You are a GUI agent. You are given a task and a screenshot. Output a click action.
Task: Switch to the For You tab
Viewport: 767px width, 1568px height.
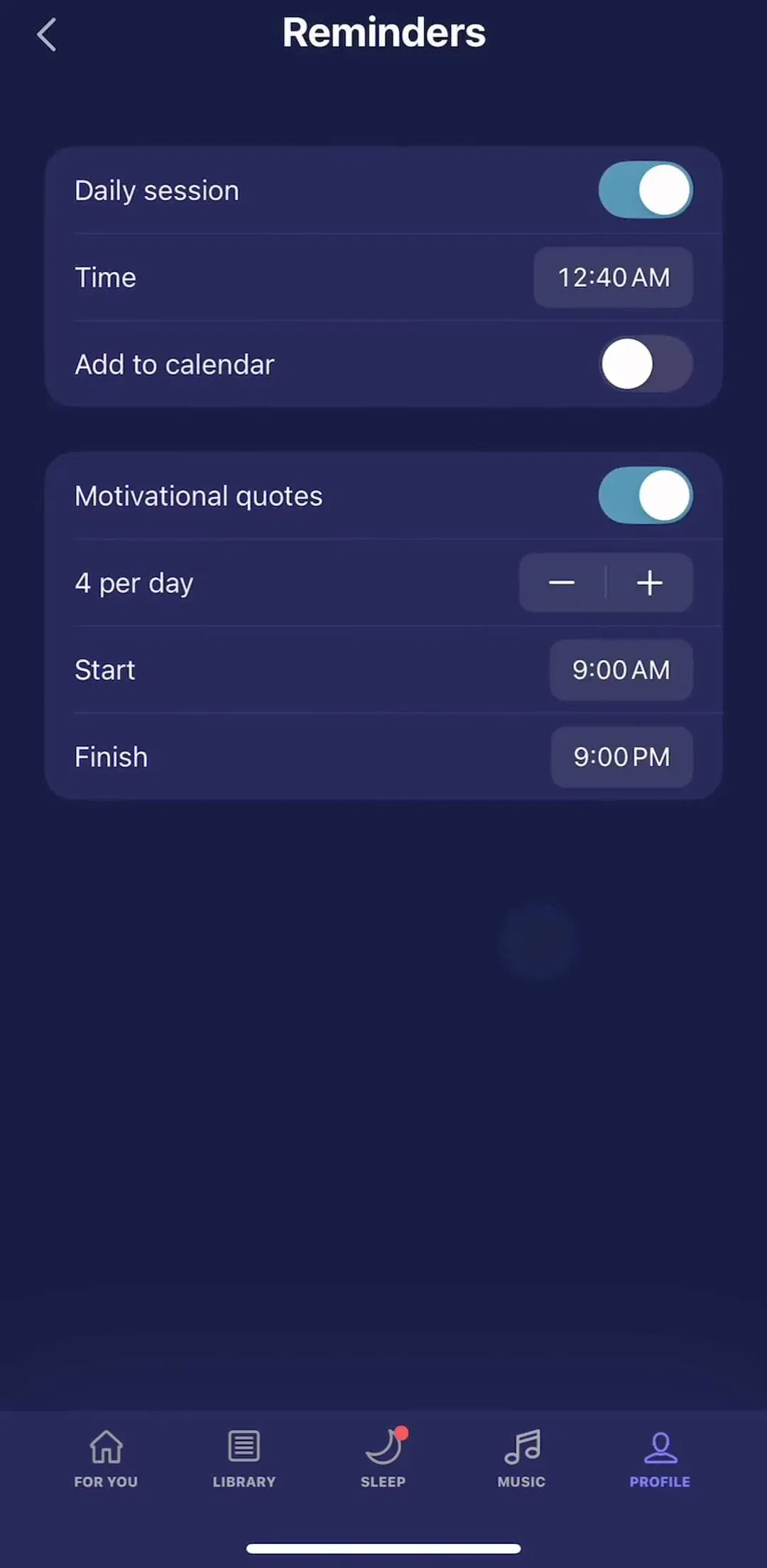(106, 1459)
